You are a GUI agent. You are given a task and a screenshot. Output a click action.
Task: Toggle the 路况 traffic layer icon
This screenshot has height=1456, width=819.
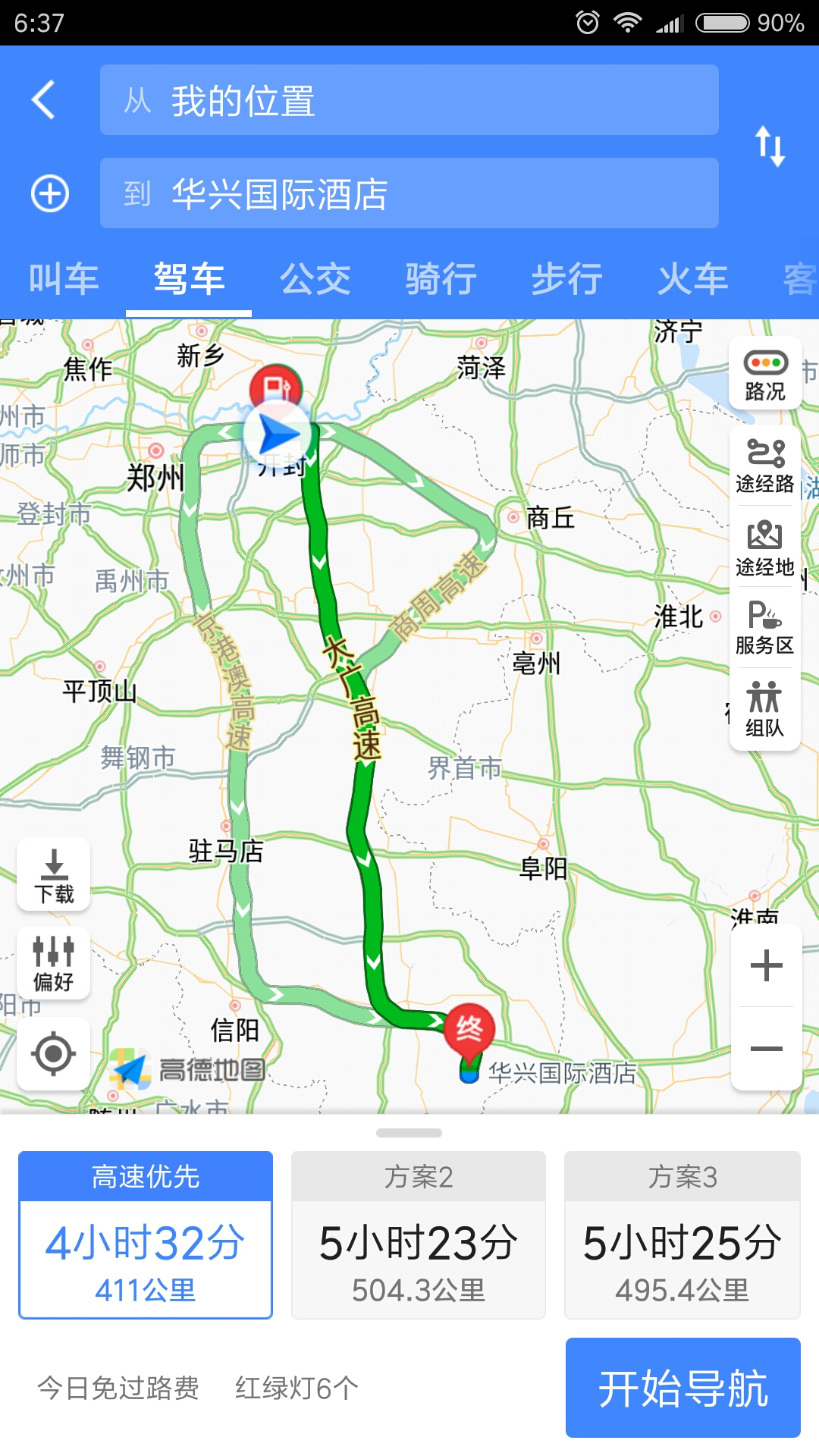pos(764,372)
